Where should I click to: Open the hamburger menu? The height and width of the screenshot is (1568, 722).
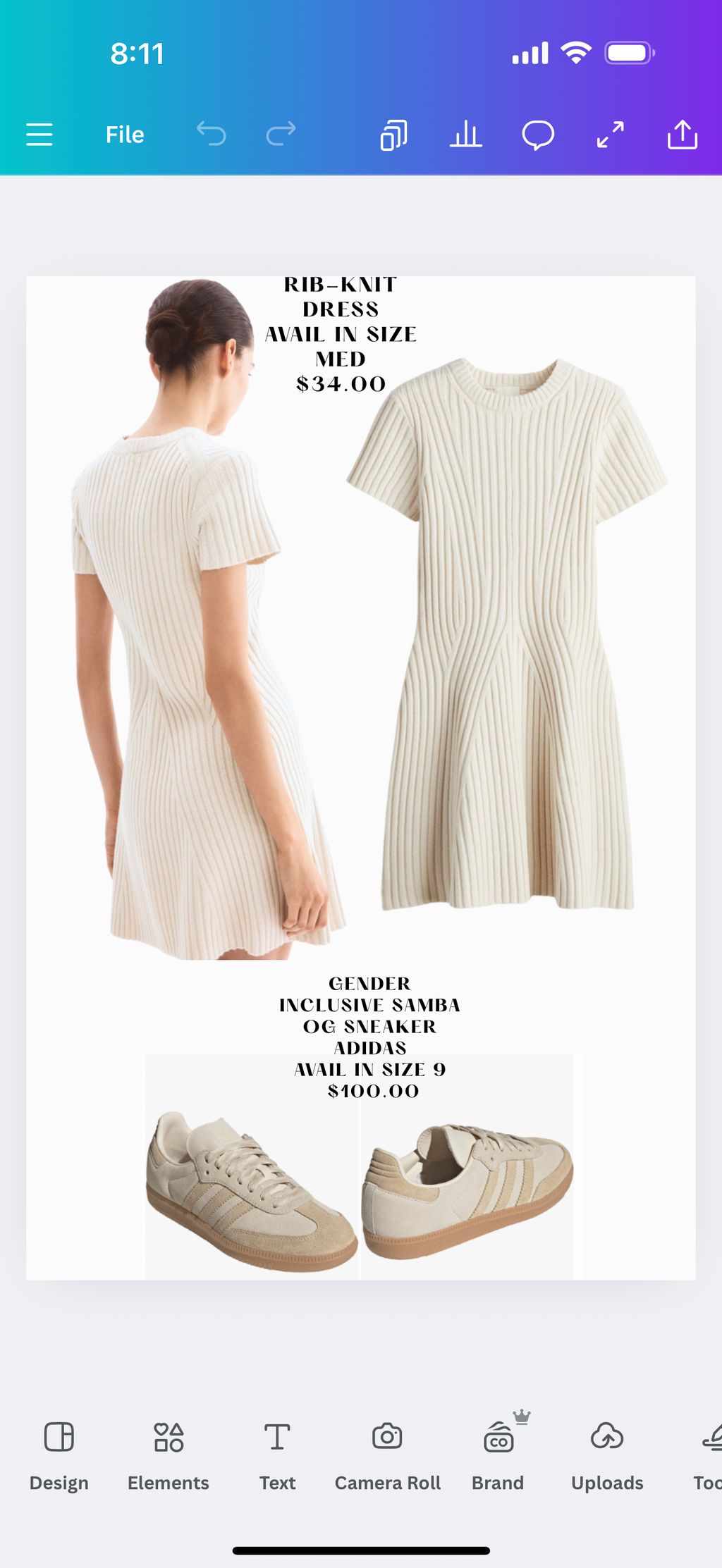39,134
